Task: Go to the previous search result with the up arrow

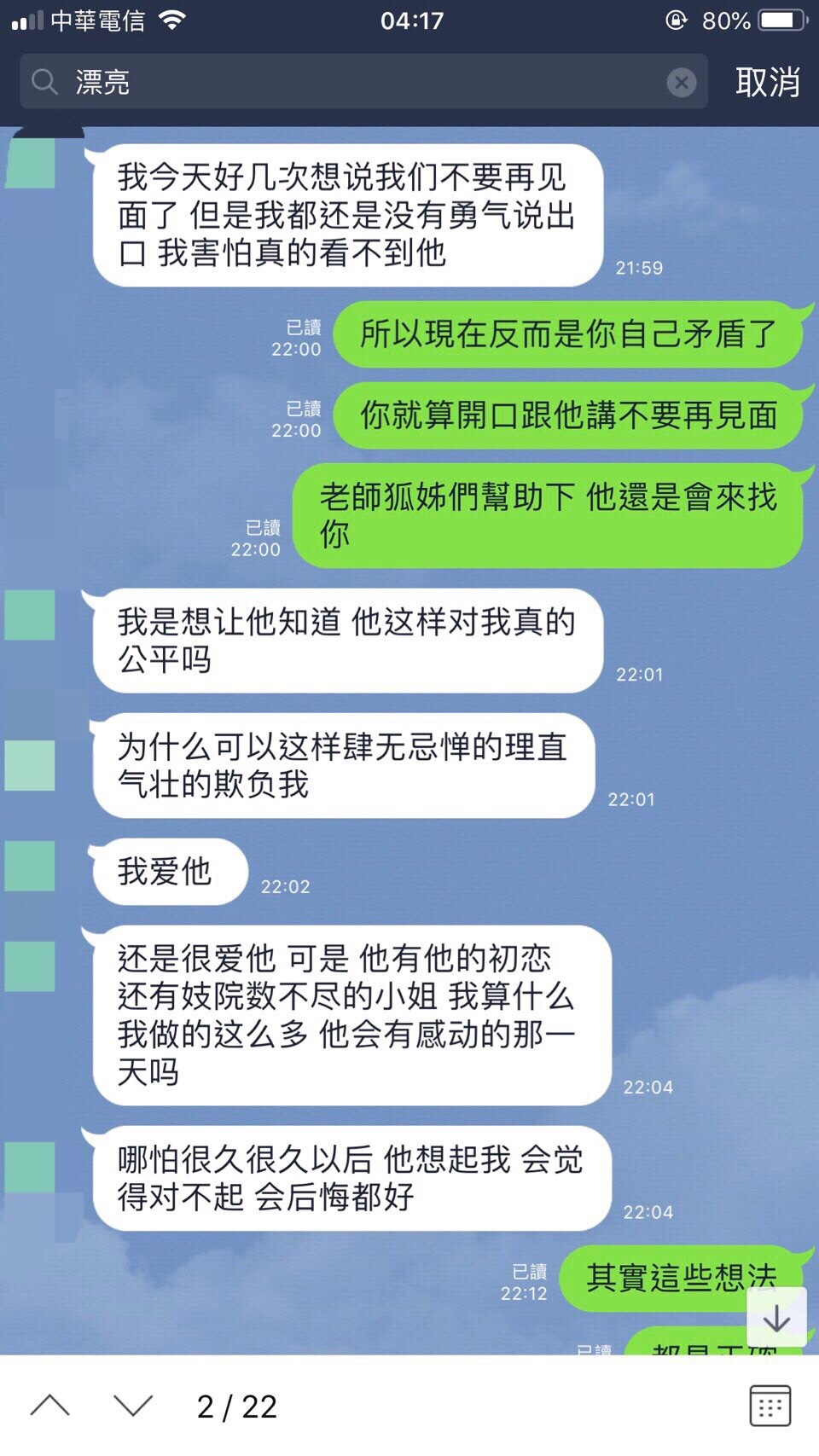Action: (x=50, y=1406)
